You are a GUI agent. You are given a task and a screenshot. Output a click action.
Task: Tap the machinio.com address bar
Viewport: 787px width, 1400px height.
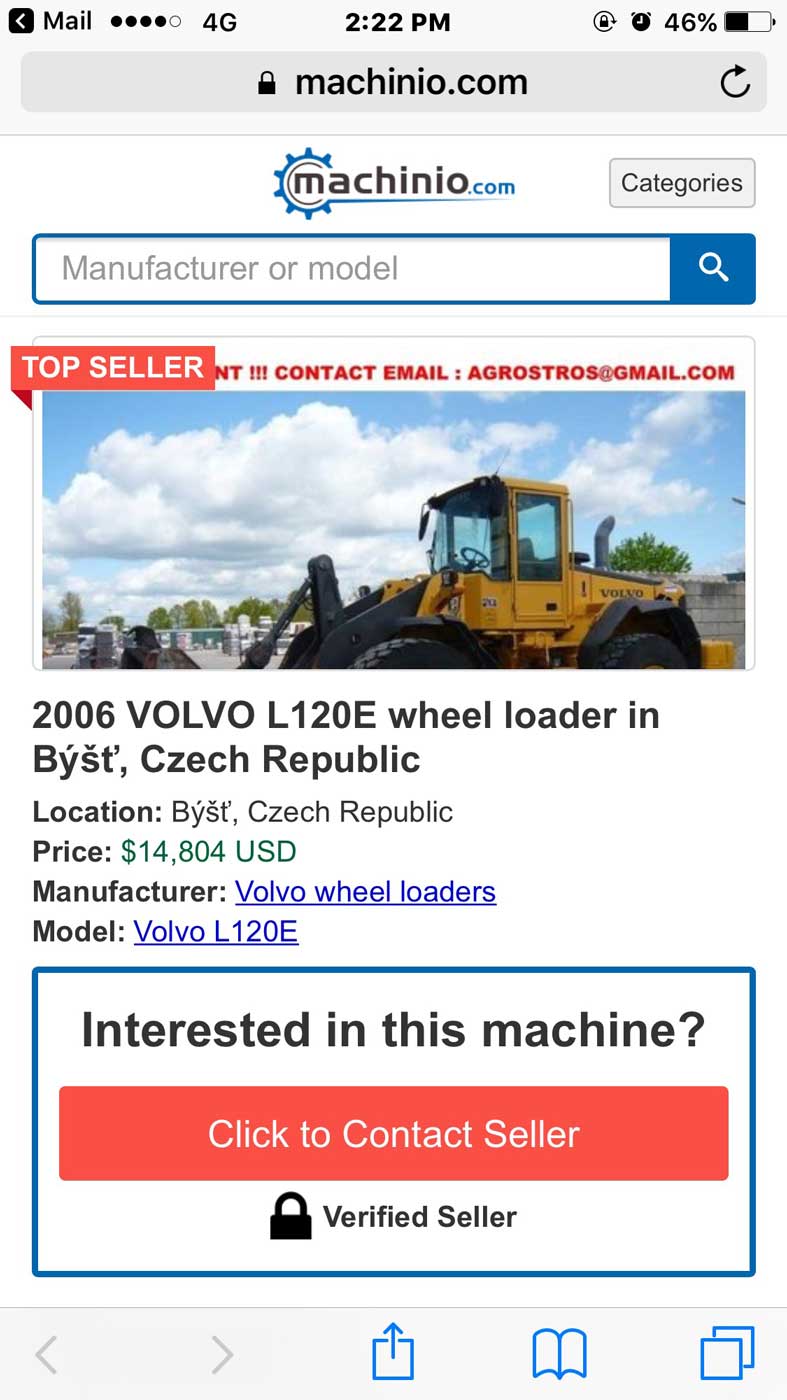[x=393, y=82]
